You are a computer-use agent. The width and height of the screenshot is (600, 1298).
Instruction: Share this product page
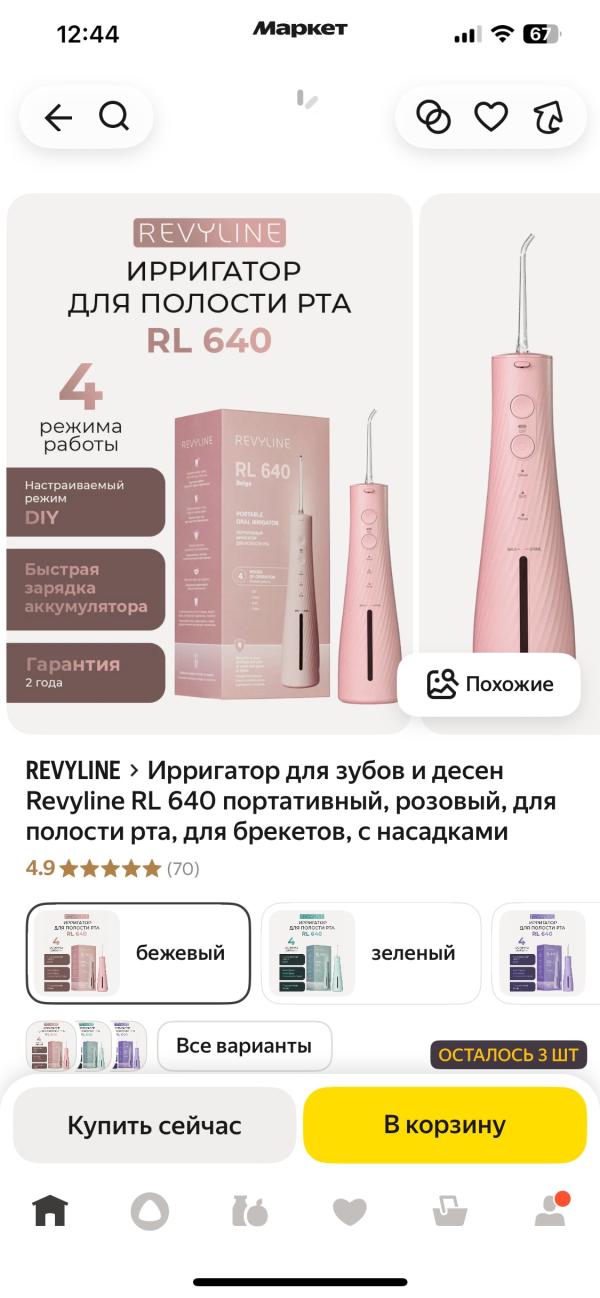click(547, 118)
